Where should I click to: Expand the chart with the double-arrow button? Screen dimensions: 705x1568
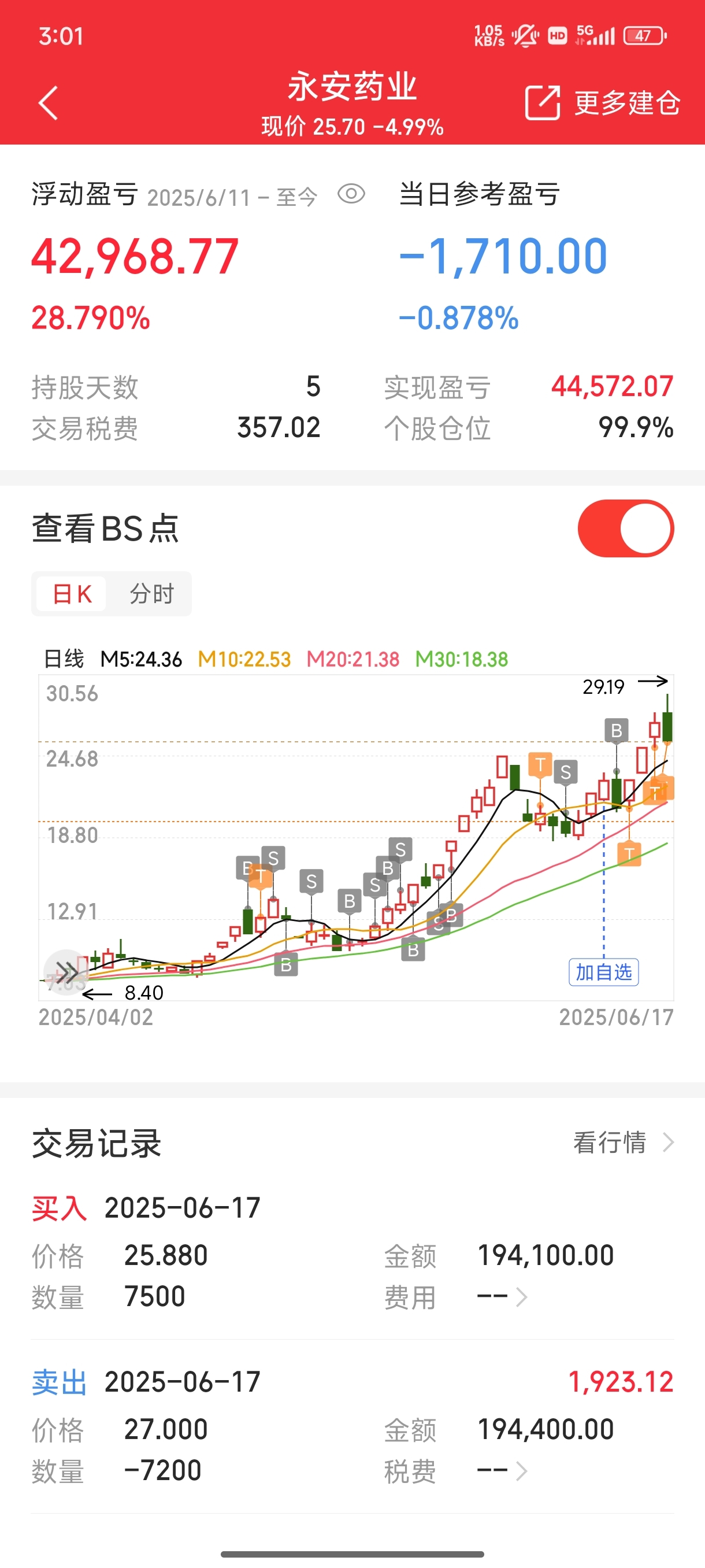[66, 971]
